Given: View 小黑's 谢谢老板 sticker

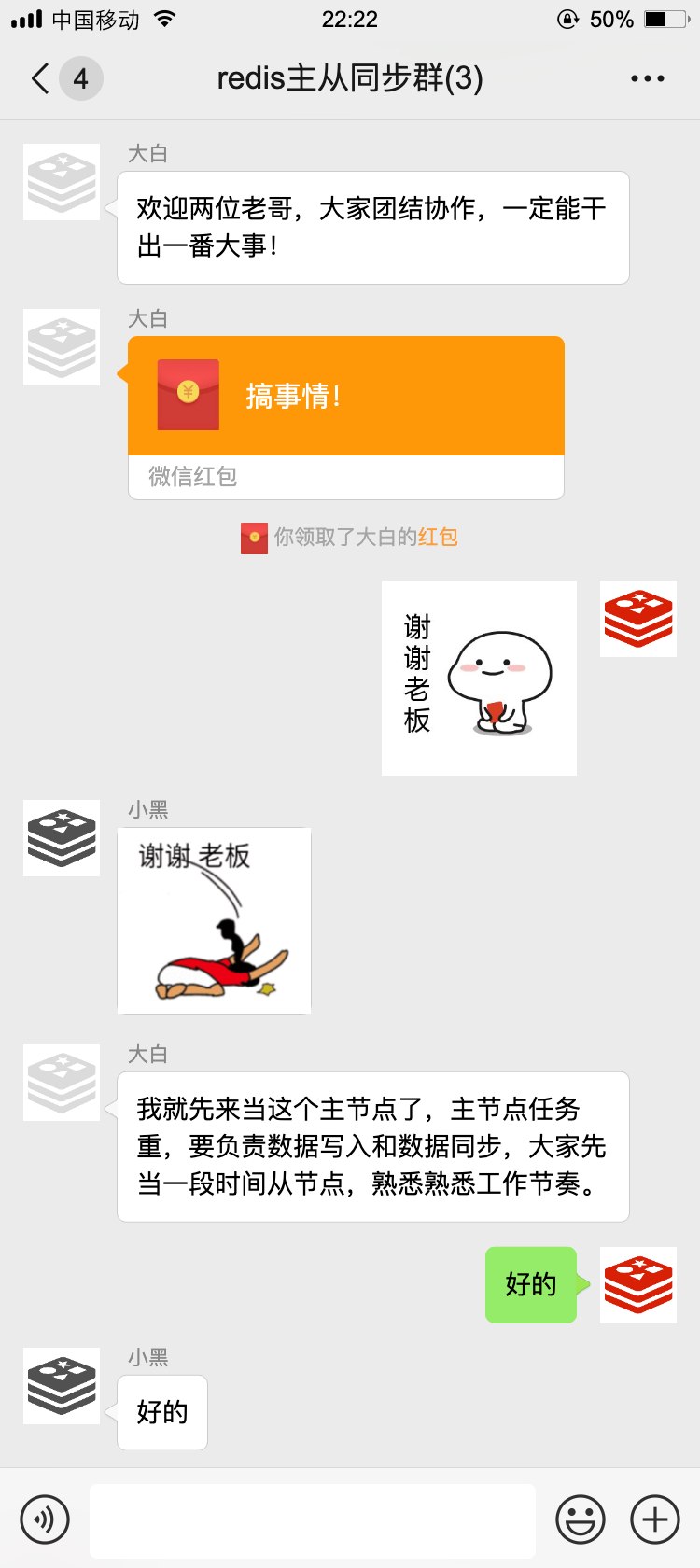Looking at the screenshot, I should pyautogui.click(x=214, y=920).
